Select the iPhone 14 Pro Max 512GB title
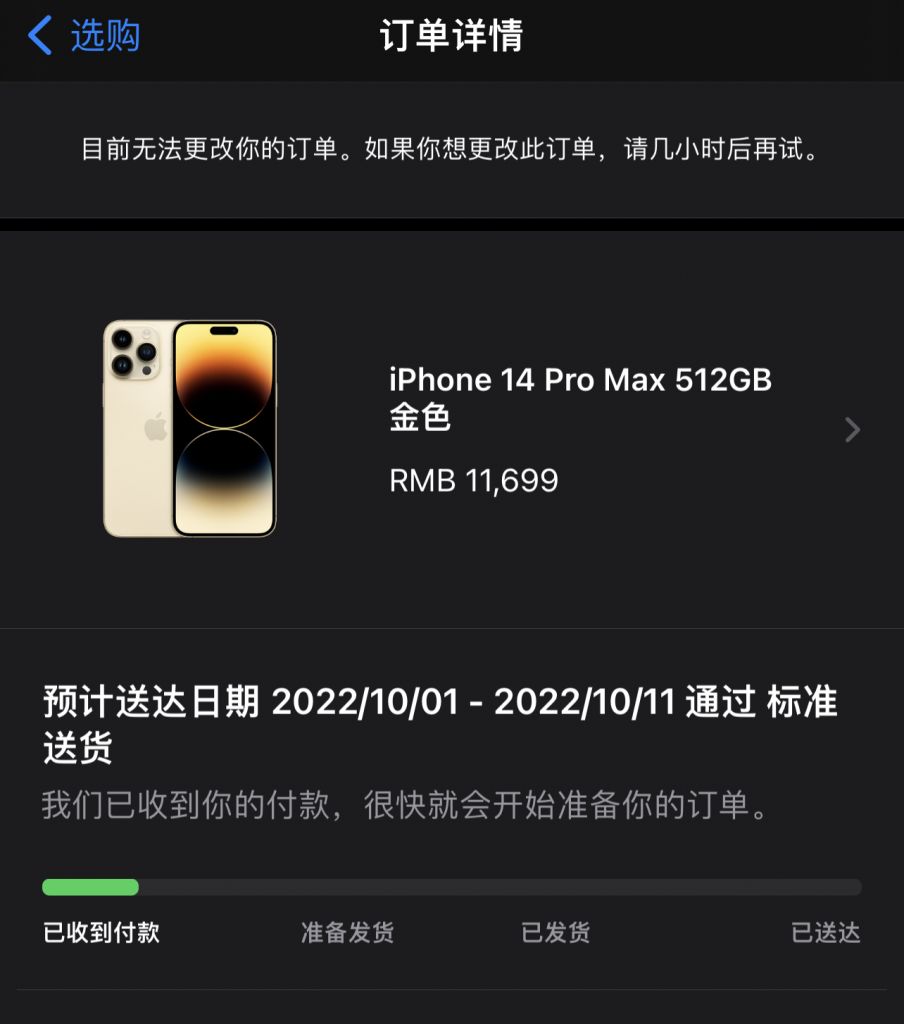Image resolution: width=904 pixels, height=1024 pixels. 578,380
